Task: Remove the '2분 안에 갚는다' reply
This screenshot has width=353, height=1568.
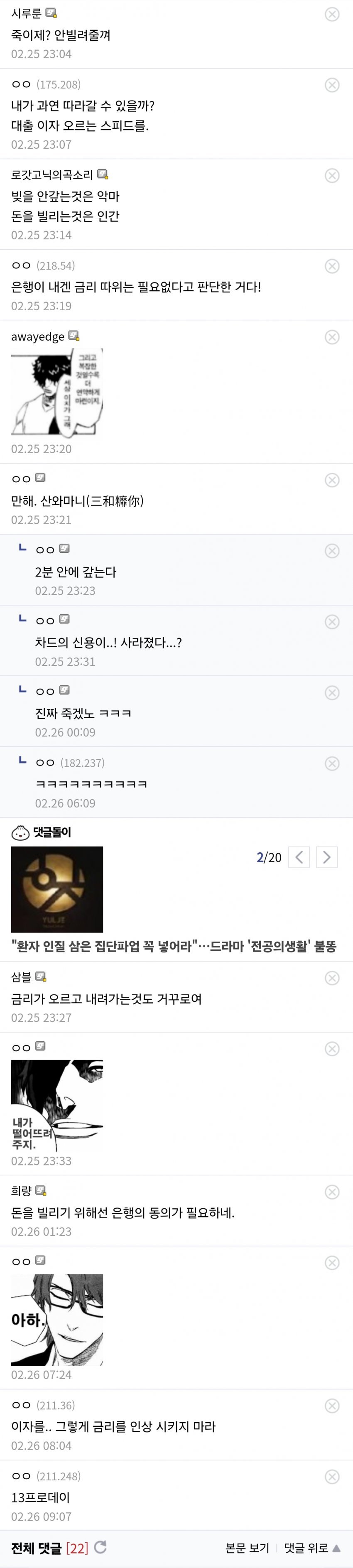Action: (x=332, y=550)
